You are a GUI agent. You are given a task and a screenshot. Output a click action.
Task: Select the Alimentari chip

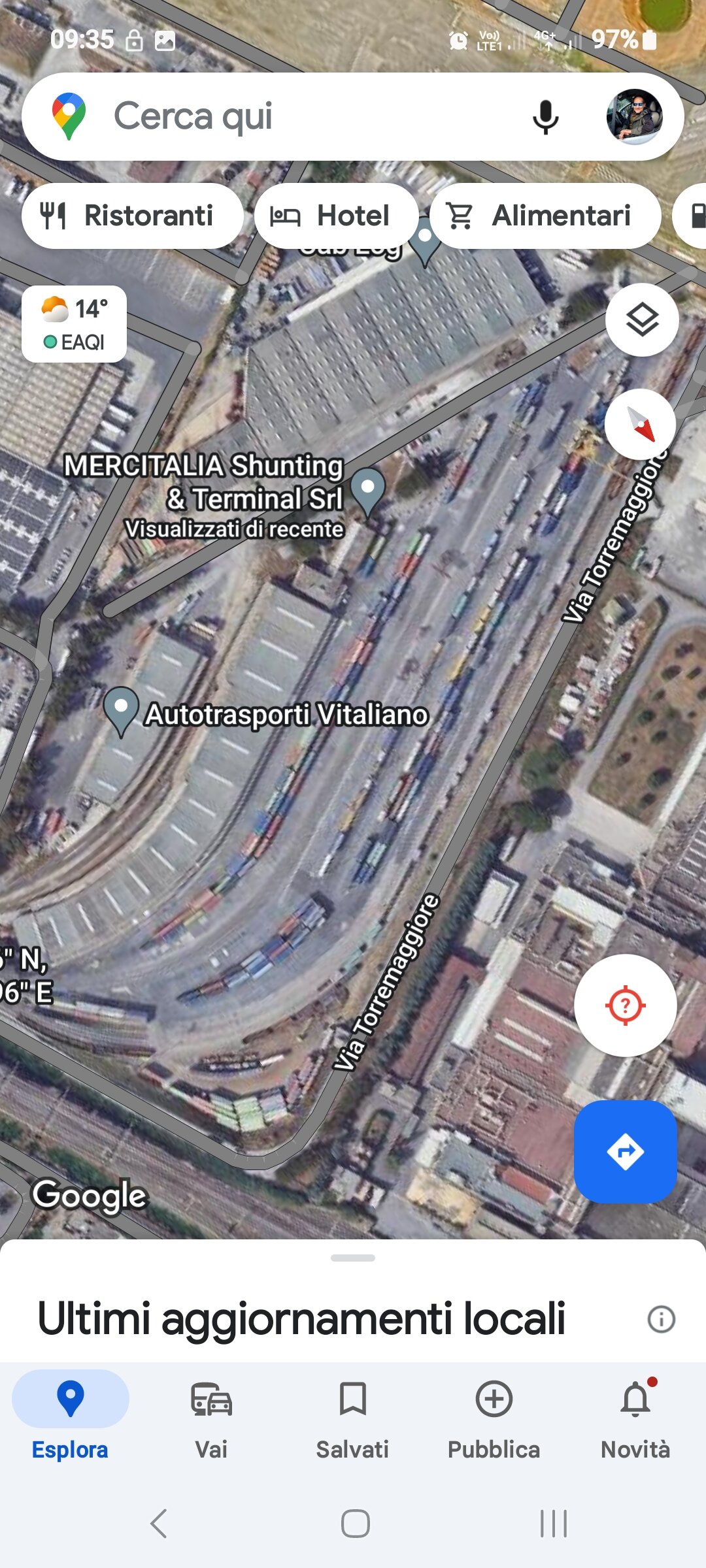[x=545, y=216]
